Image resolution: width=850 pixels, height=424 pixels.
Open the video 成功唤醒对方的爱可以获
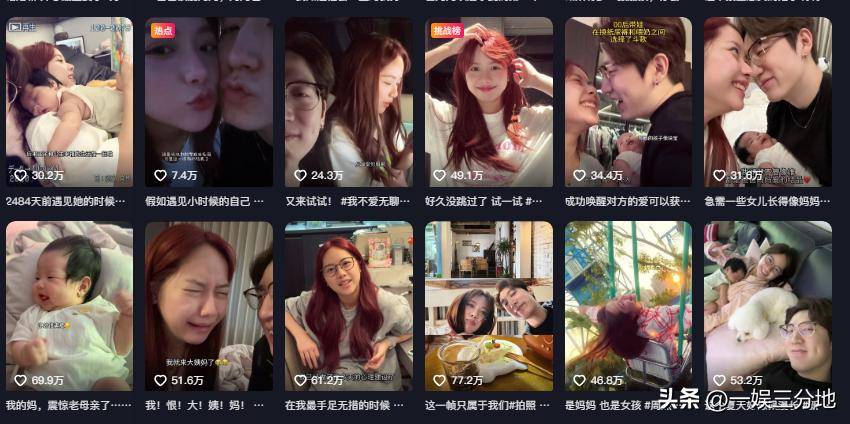(x=628, y=102)
